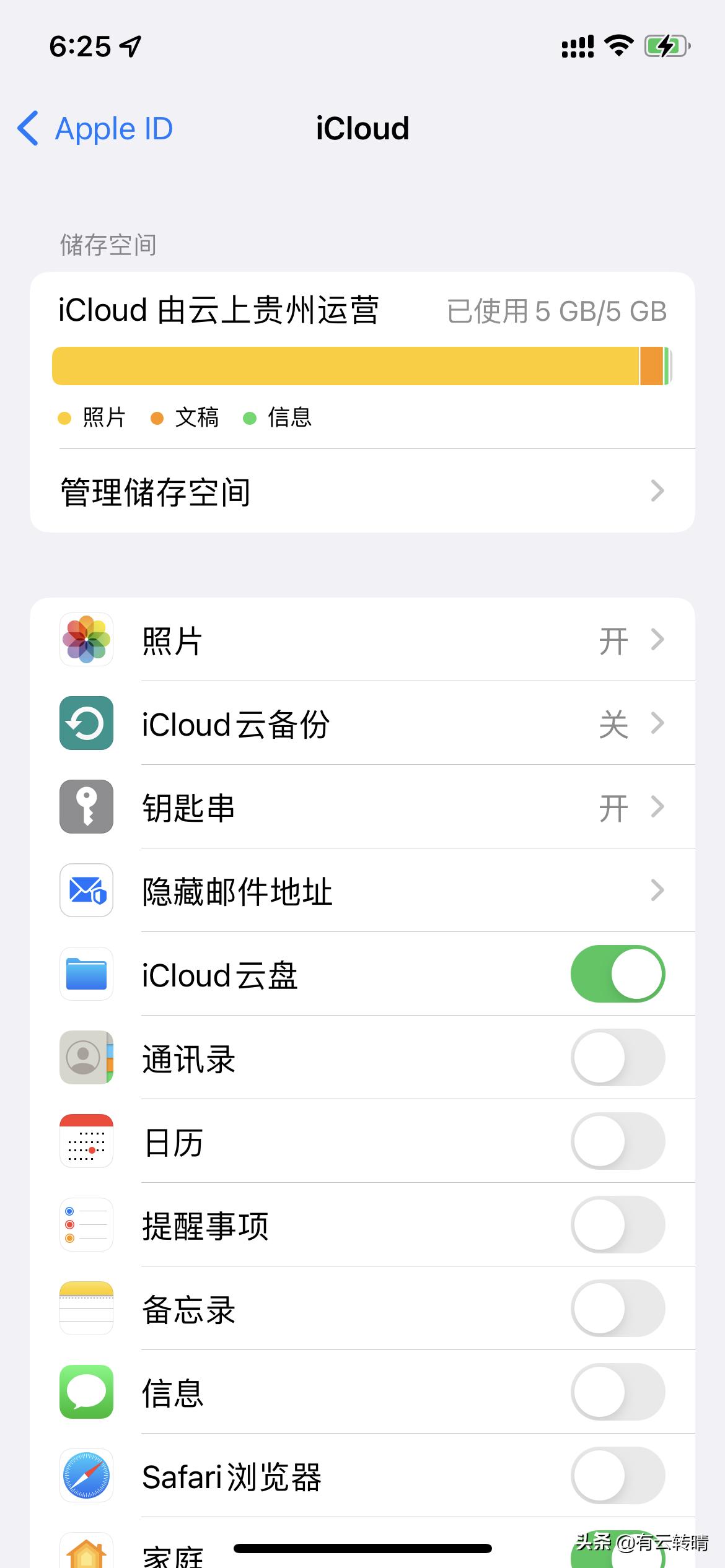Click the Photos app icon

86,640
